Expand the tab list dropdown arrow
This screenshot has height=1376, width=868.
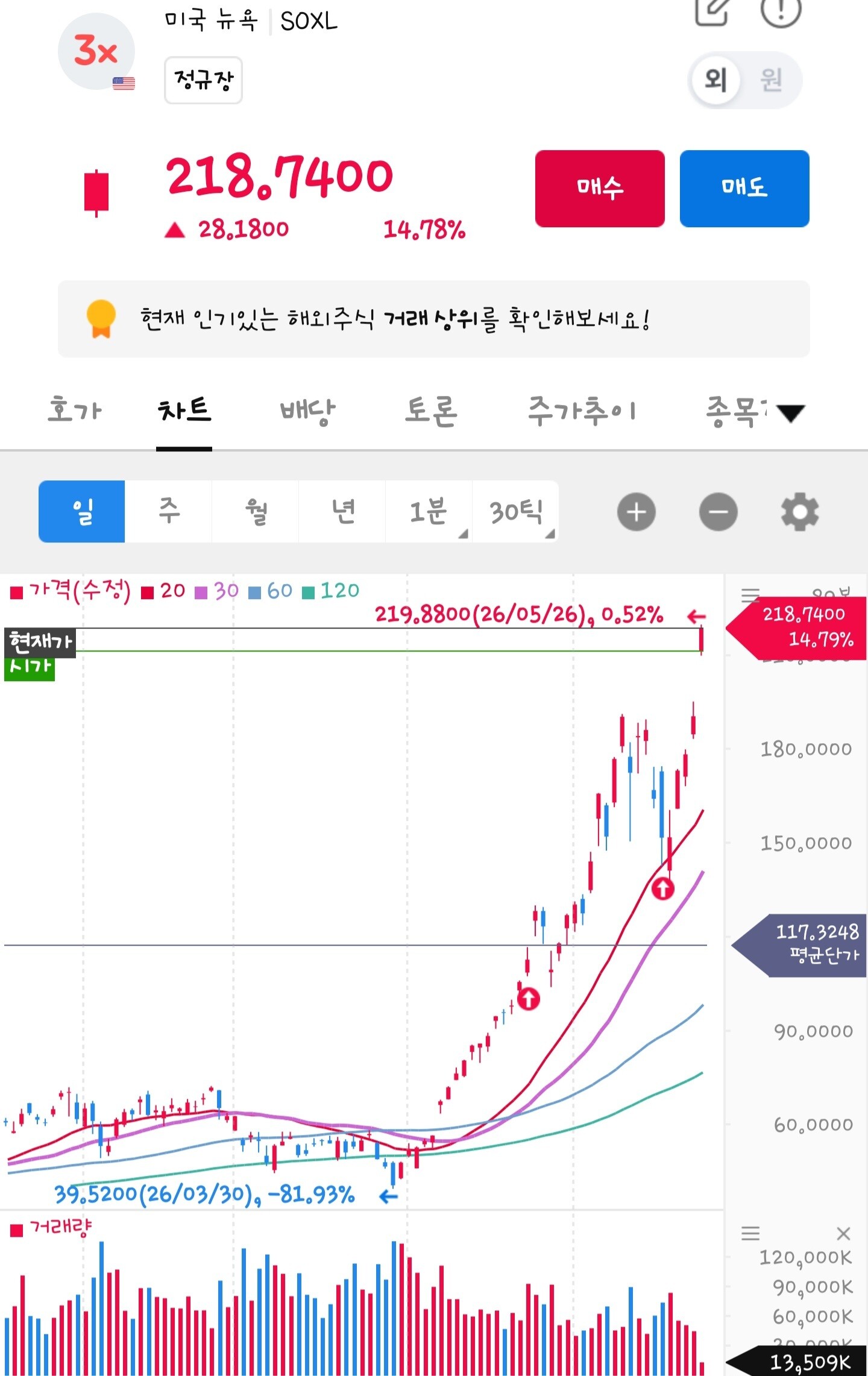tap(790, 413)
